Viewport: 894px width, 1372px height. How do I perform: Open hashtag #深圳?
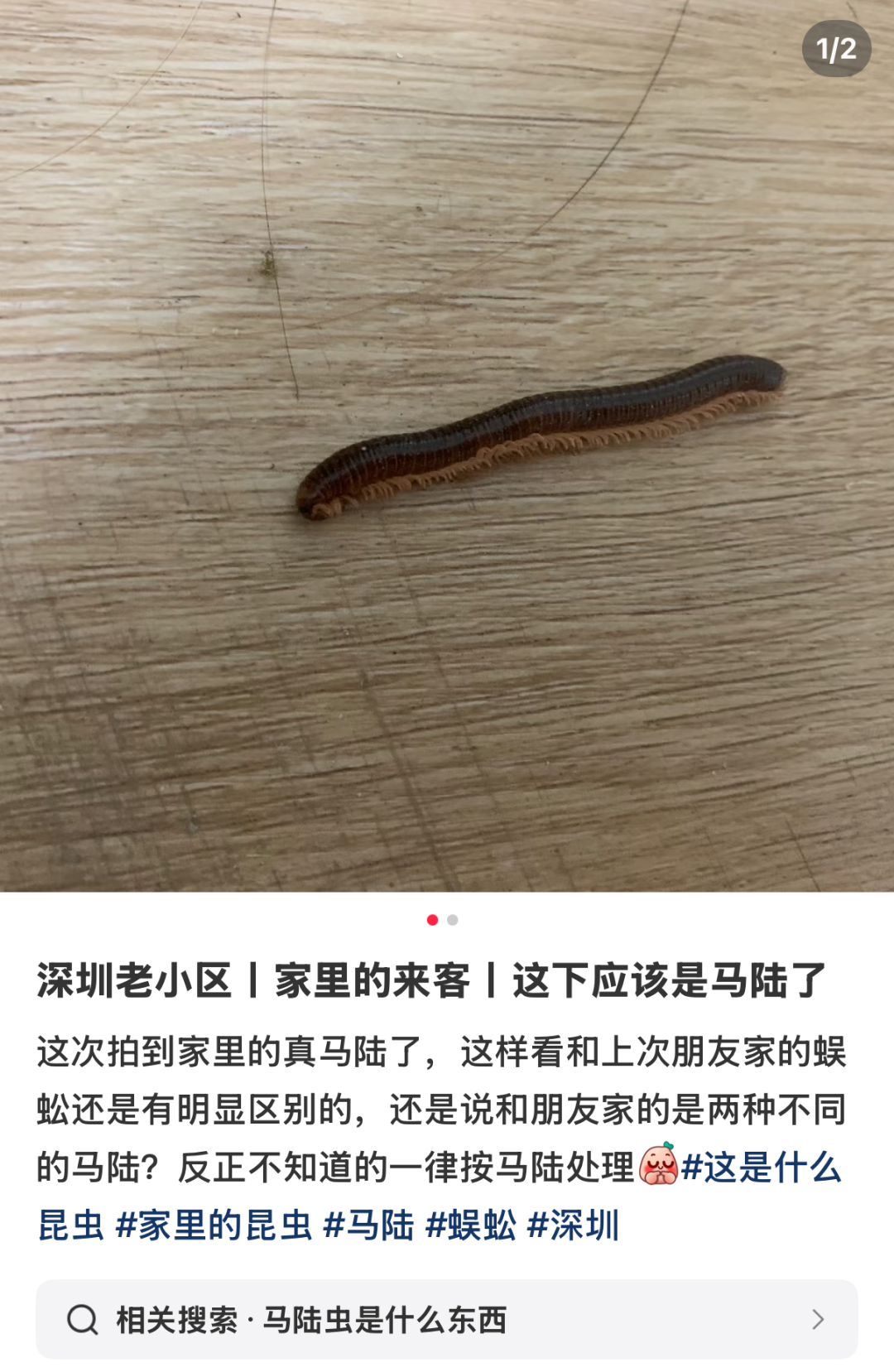(573, 1226)
